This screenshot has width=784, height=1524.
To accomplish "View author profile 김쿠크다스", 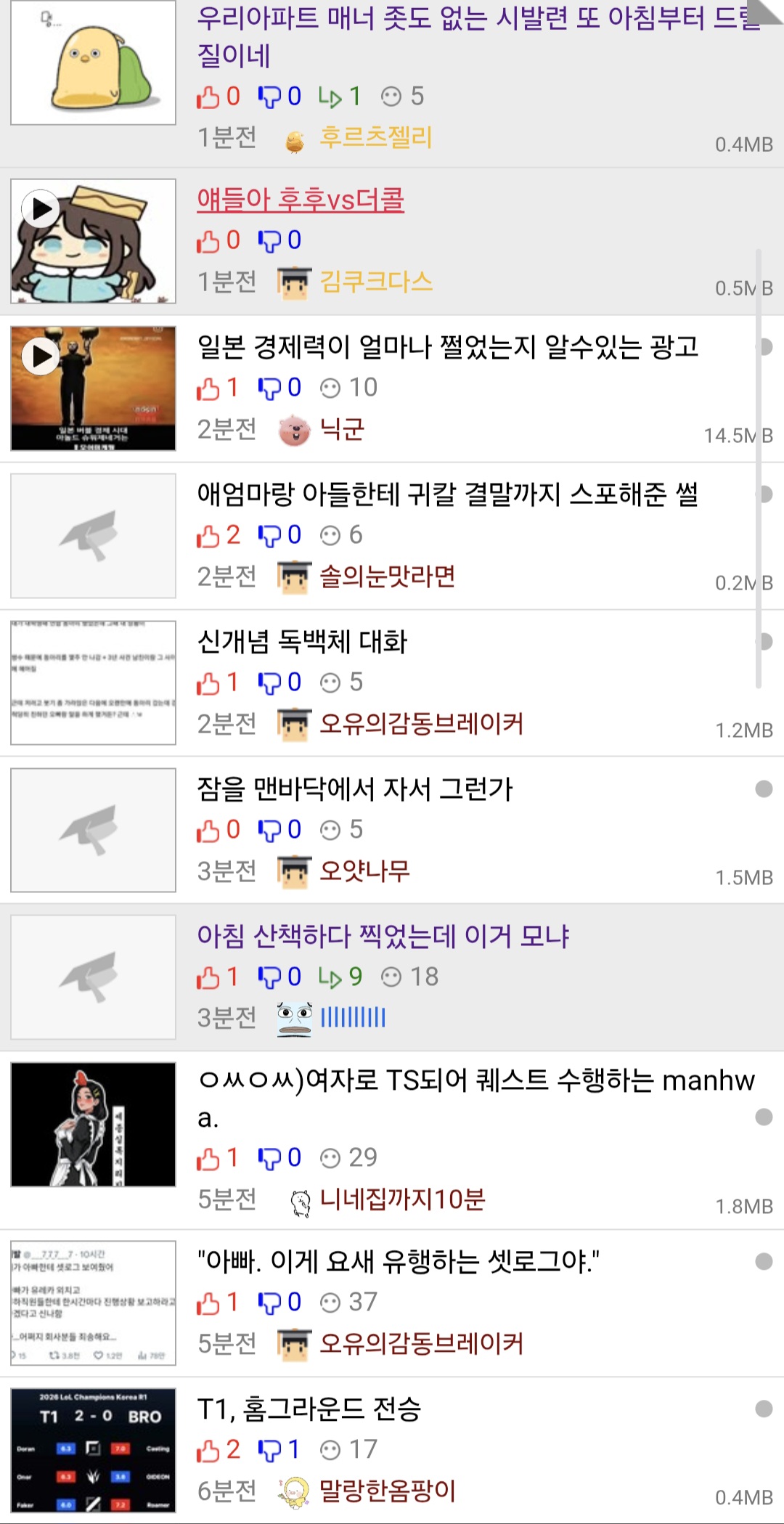I will 375,282.
